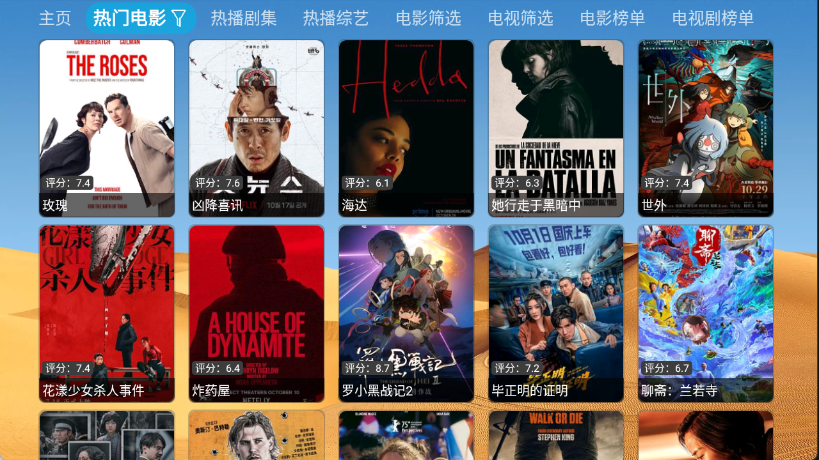Switch to the 热播剧集 tab
This screenshot has height=460, width=819.
coord(243,18)
